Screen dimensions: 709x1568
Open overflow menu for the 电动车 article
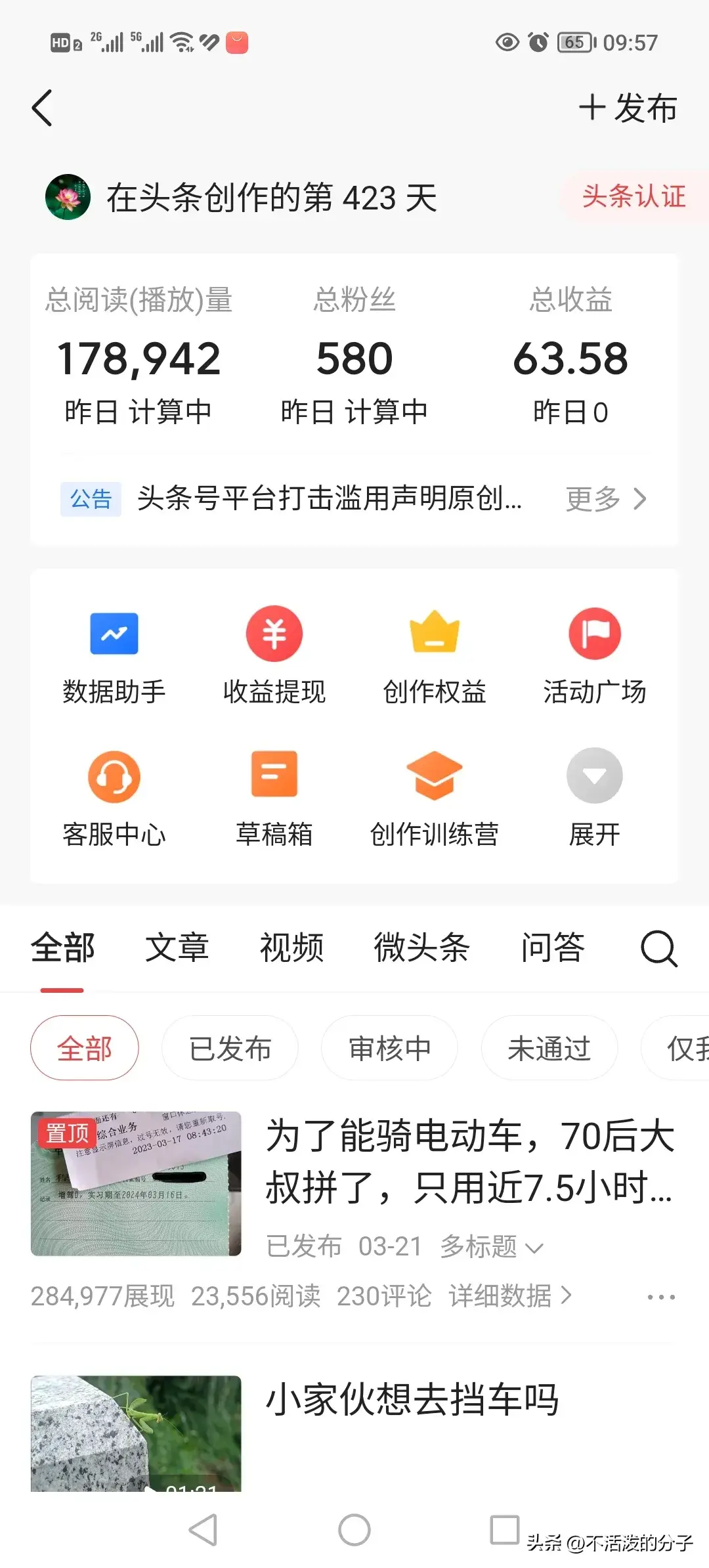click(661, 1297)
